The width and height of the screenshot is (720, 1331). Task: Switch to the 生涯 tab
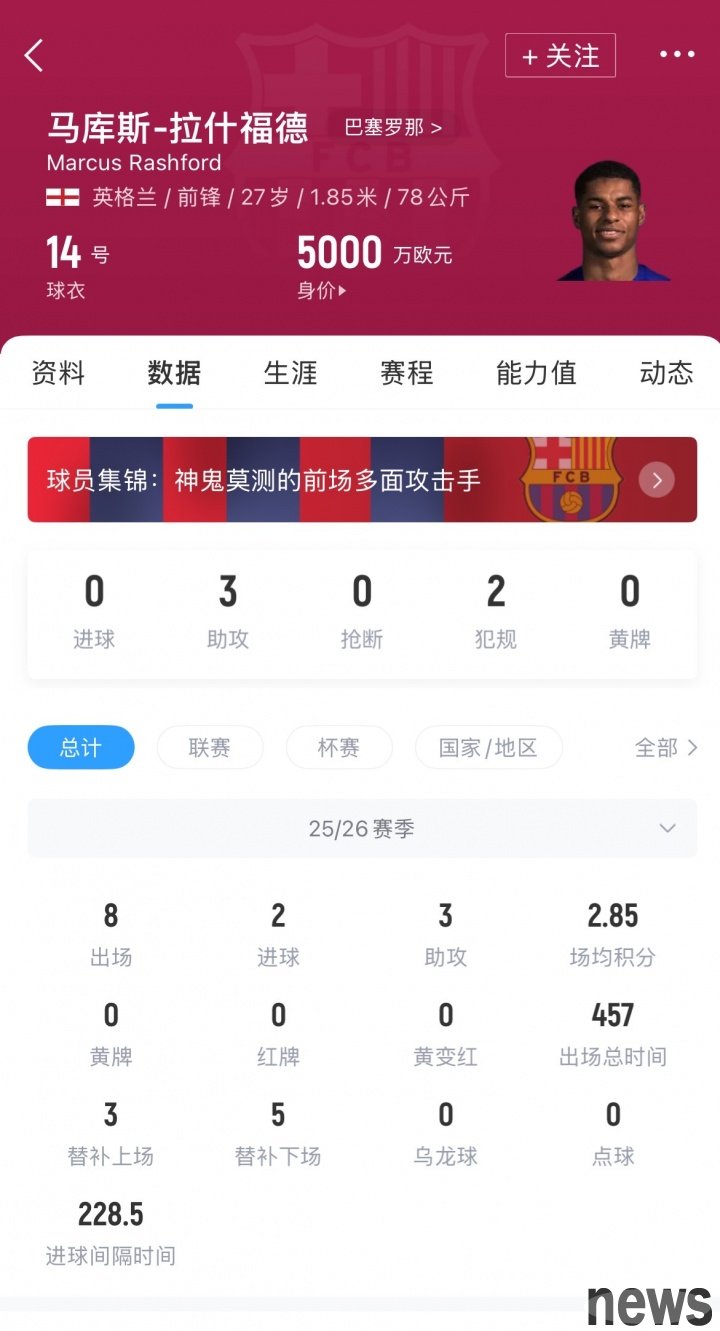click(290, 373)
